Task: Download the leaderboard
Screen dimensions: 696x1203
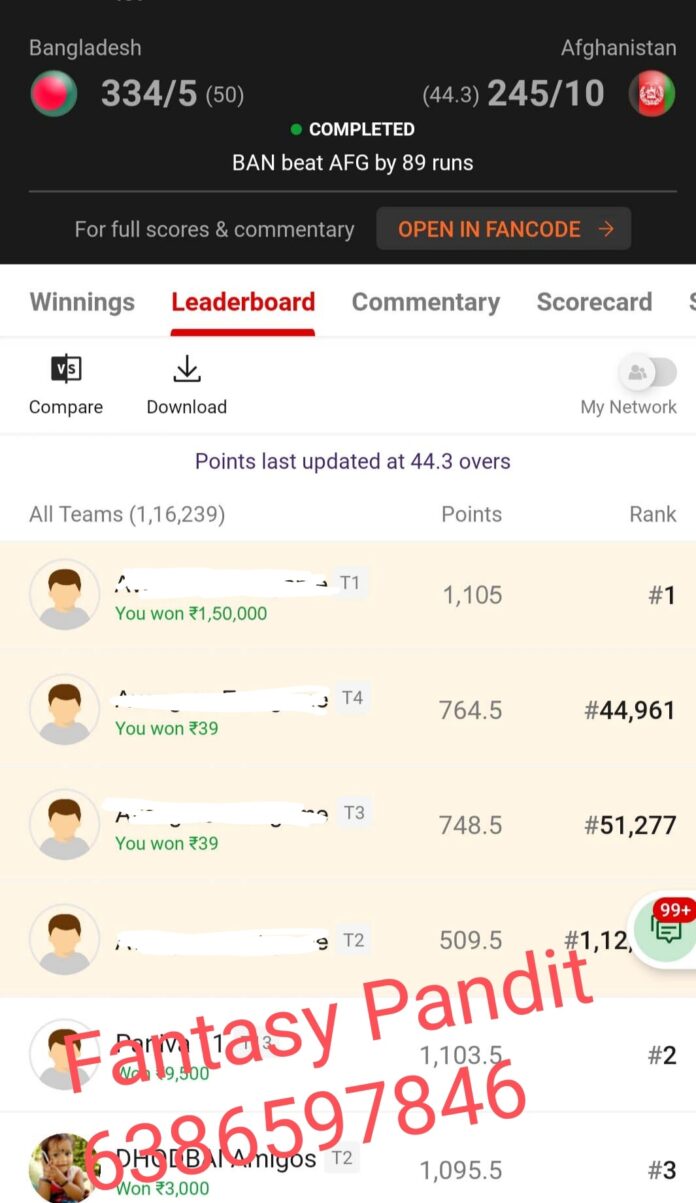Action: pyautogui.click(x=187, y=385)
